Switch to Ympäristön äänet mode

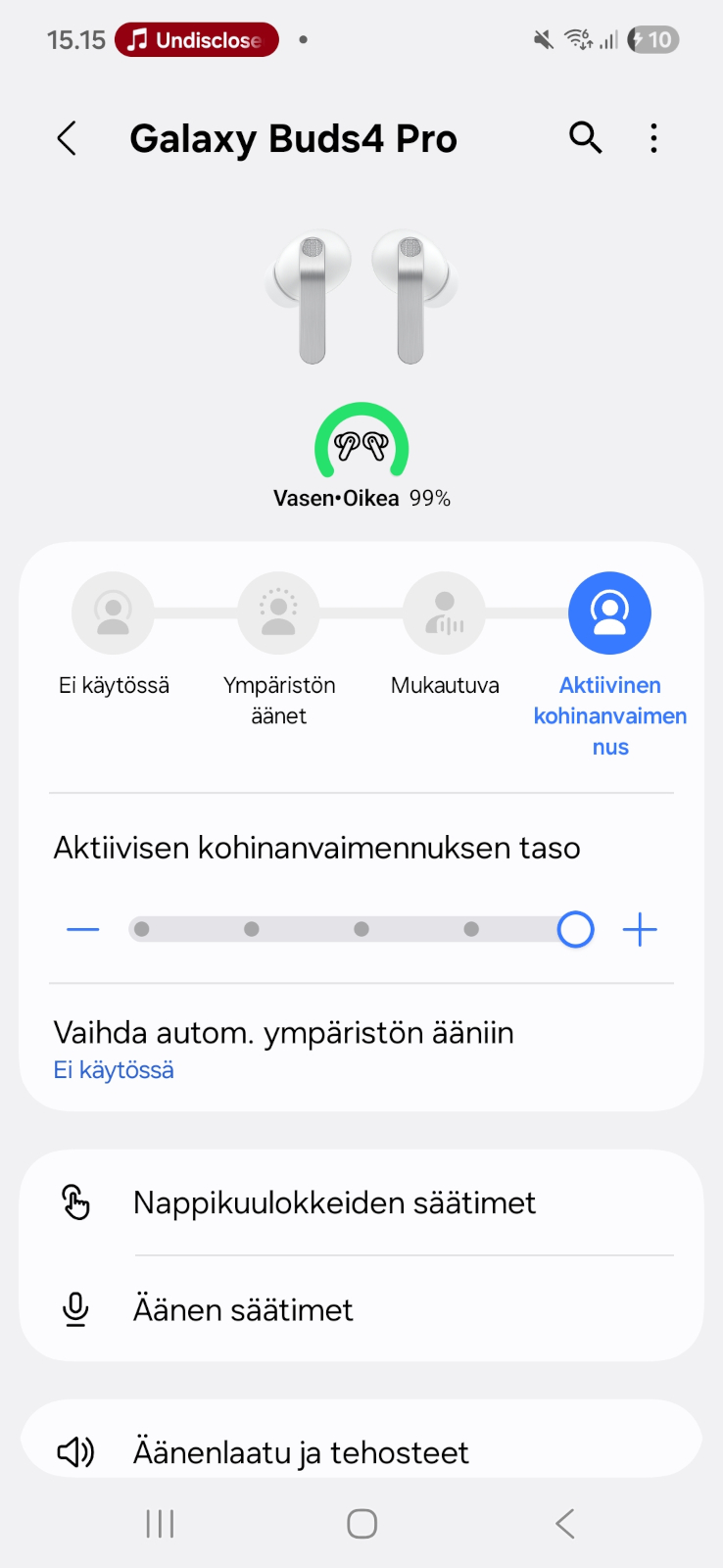[x=279, y=613]
